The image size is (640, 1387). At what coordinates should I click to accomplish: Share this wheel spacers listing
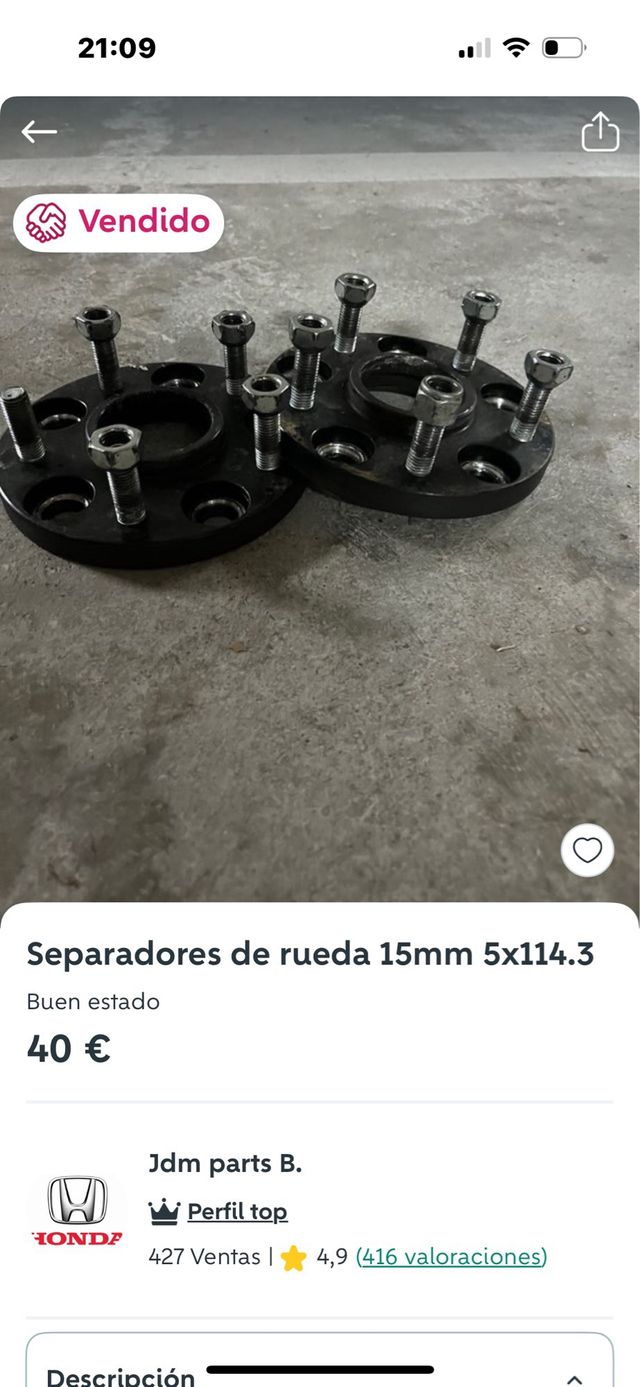[x=600, y=132]
